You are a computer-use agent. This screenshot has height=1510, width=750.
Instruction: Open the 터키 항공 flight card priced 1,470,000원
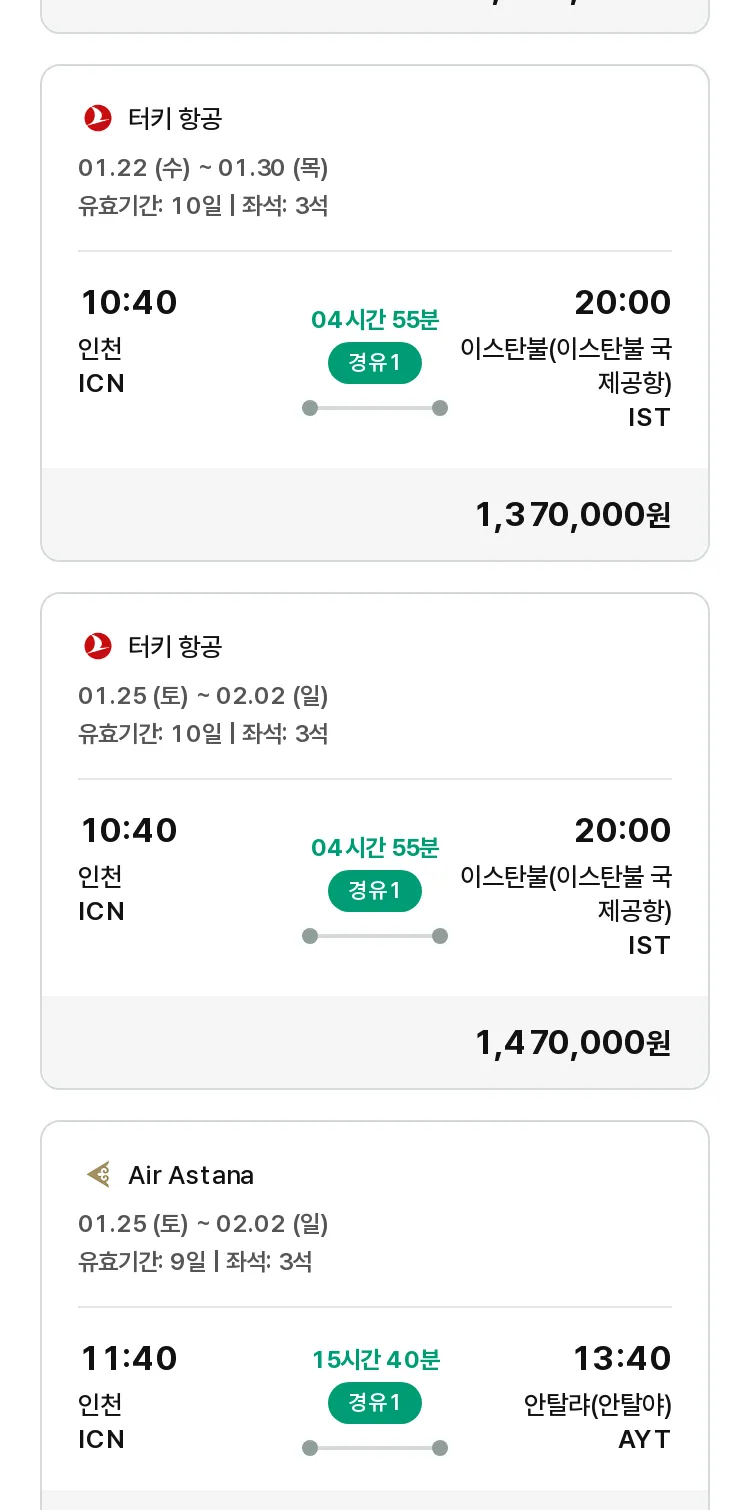click(x=375, y=841)
